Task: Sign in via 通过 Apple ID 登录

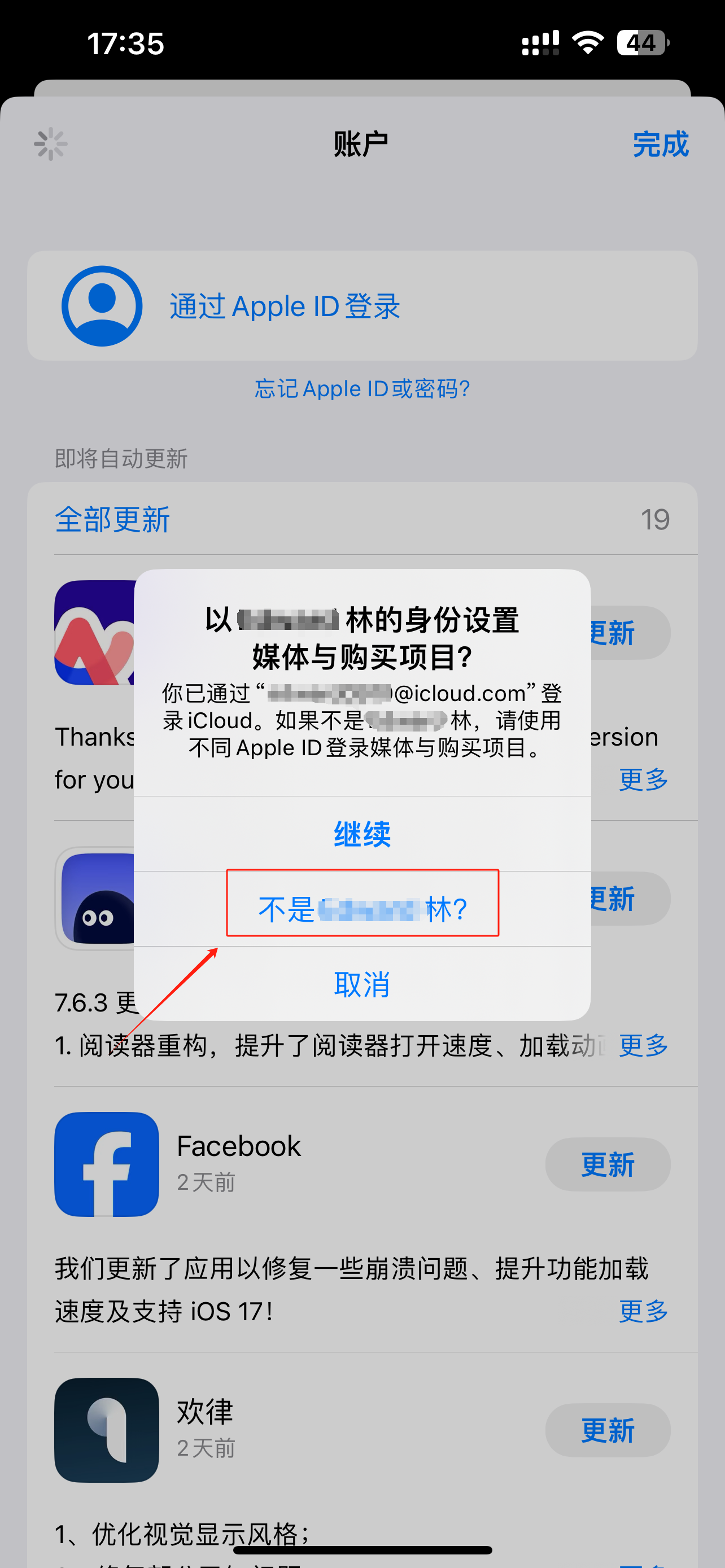Action: 284,306
